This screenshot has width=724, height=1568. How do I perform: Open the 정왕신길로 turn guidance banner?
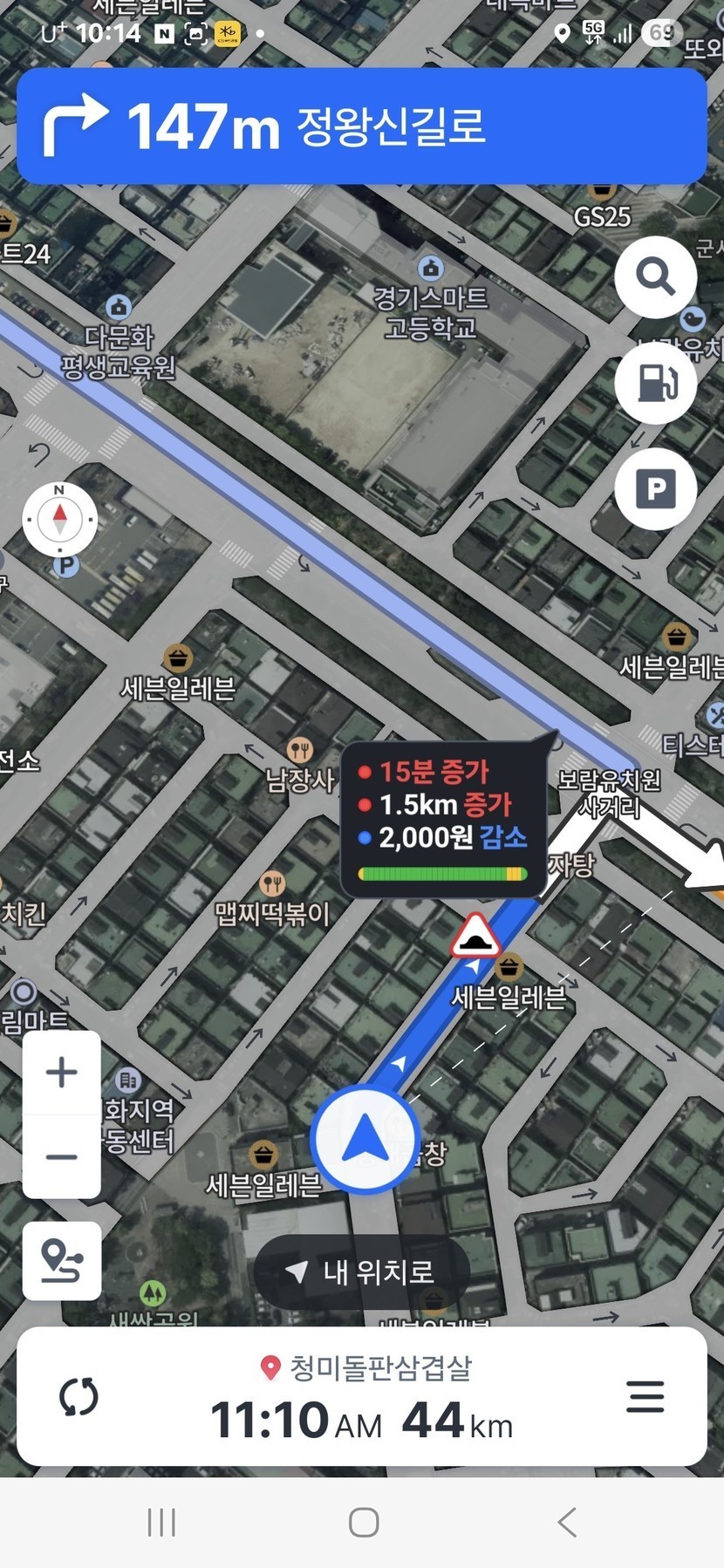361,126
